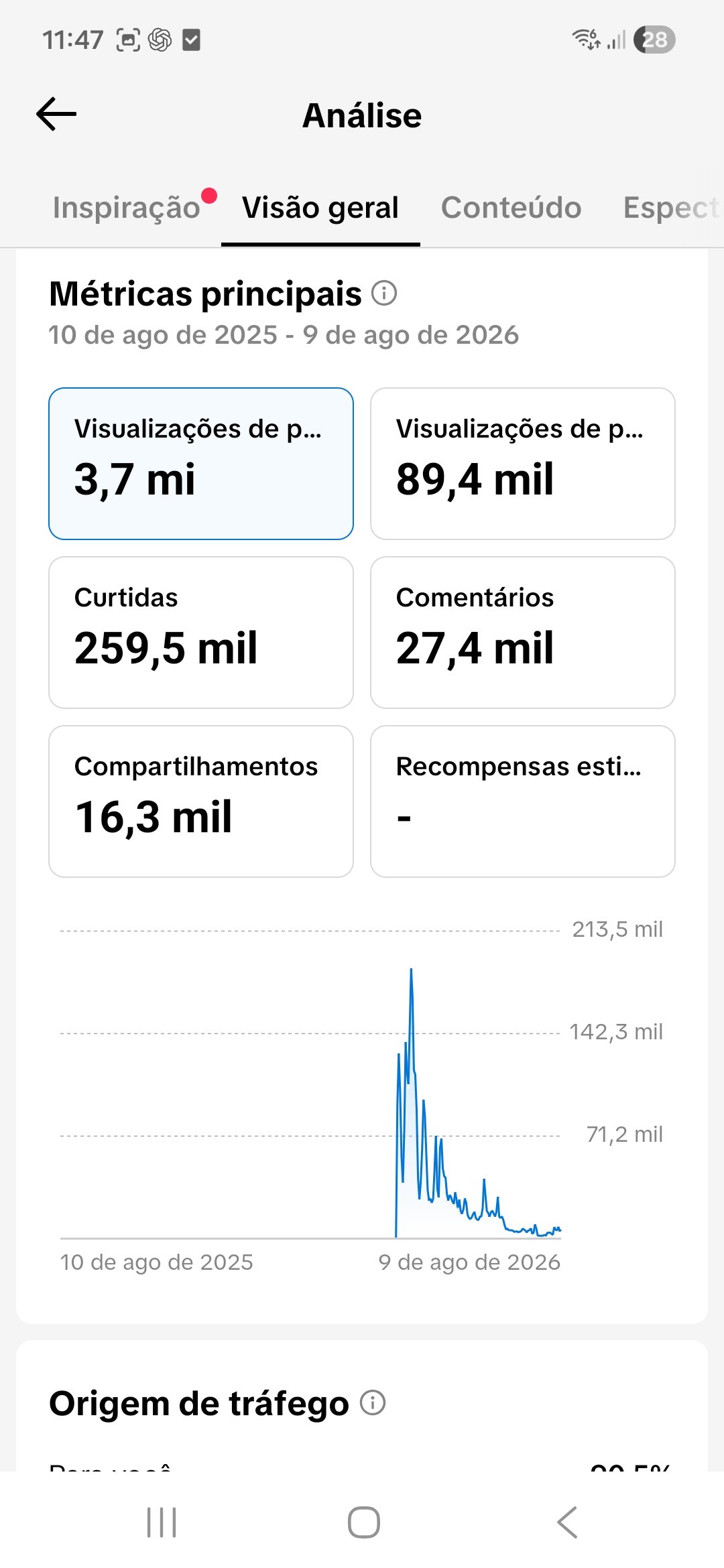The width and height of the screenshot is (724, 1568).
Task: Tap the info icon beside Métricas principais
Action: point(384,293)
